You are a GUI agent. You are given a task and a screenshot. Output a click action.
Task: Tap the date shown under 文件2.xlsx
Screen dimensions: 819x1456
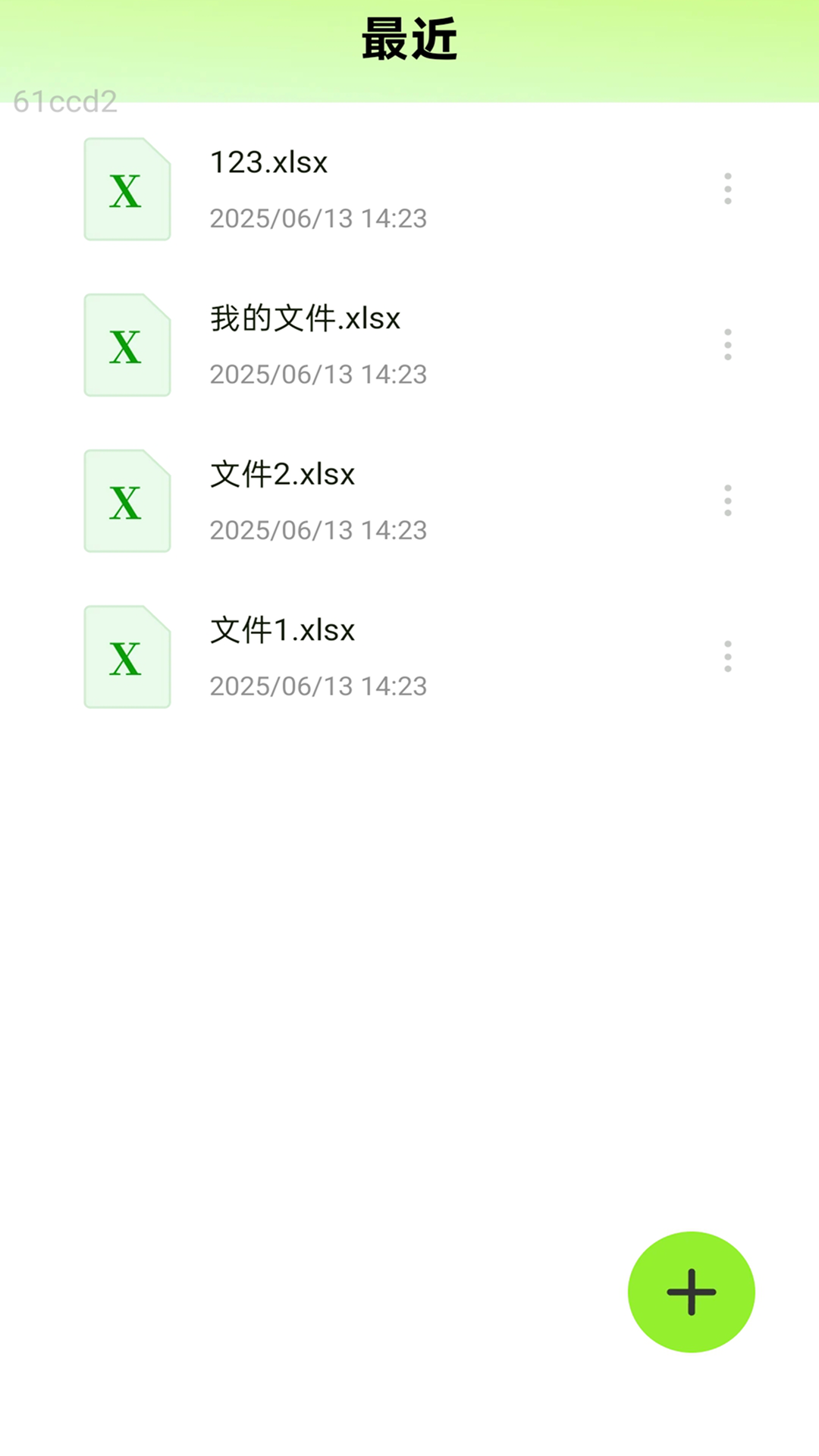tap(318, 530)
